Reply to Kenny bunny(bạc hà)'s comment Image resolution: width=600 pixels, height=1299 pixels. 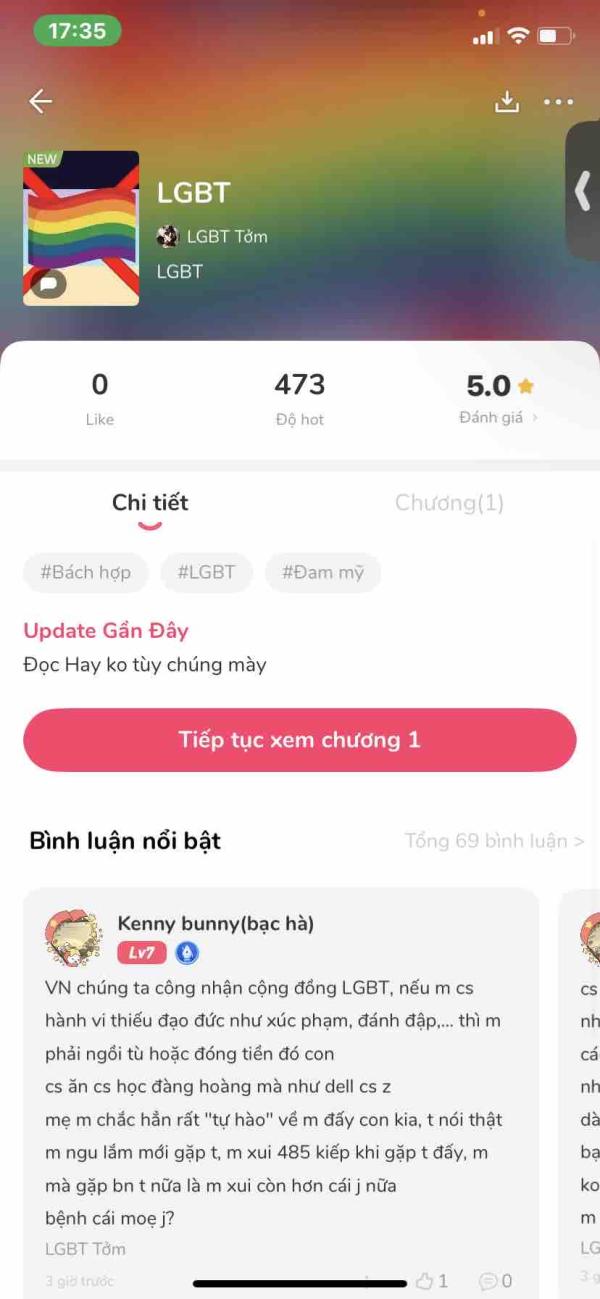[496, 1281]
